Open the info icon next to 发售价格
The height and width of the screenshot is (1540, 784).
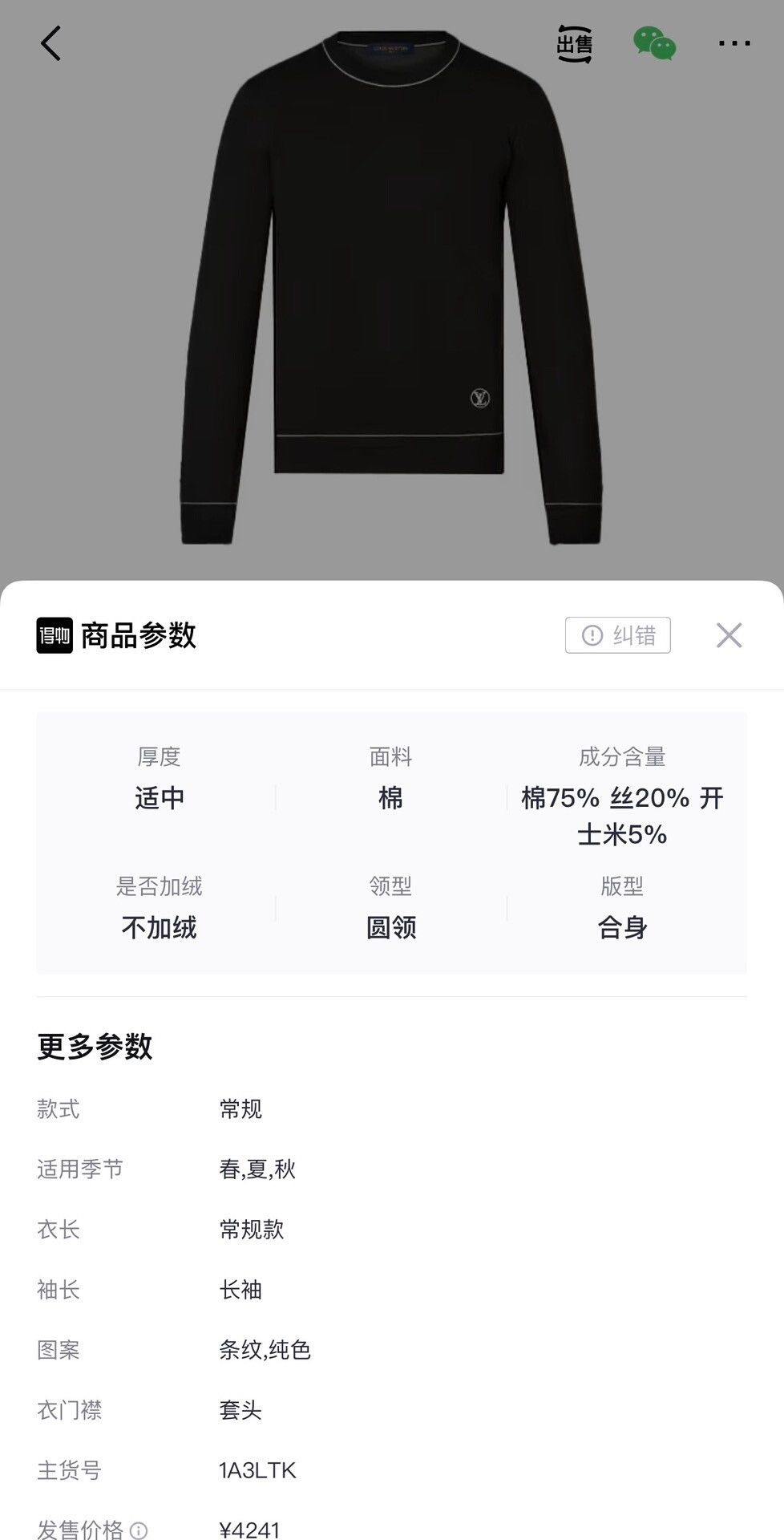(139, 1530)
